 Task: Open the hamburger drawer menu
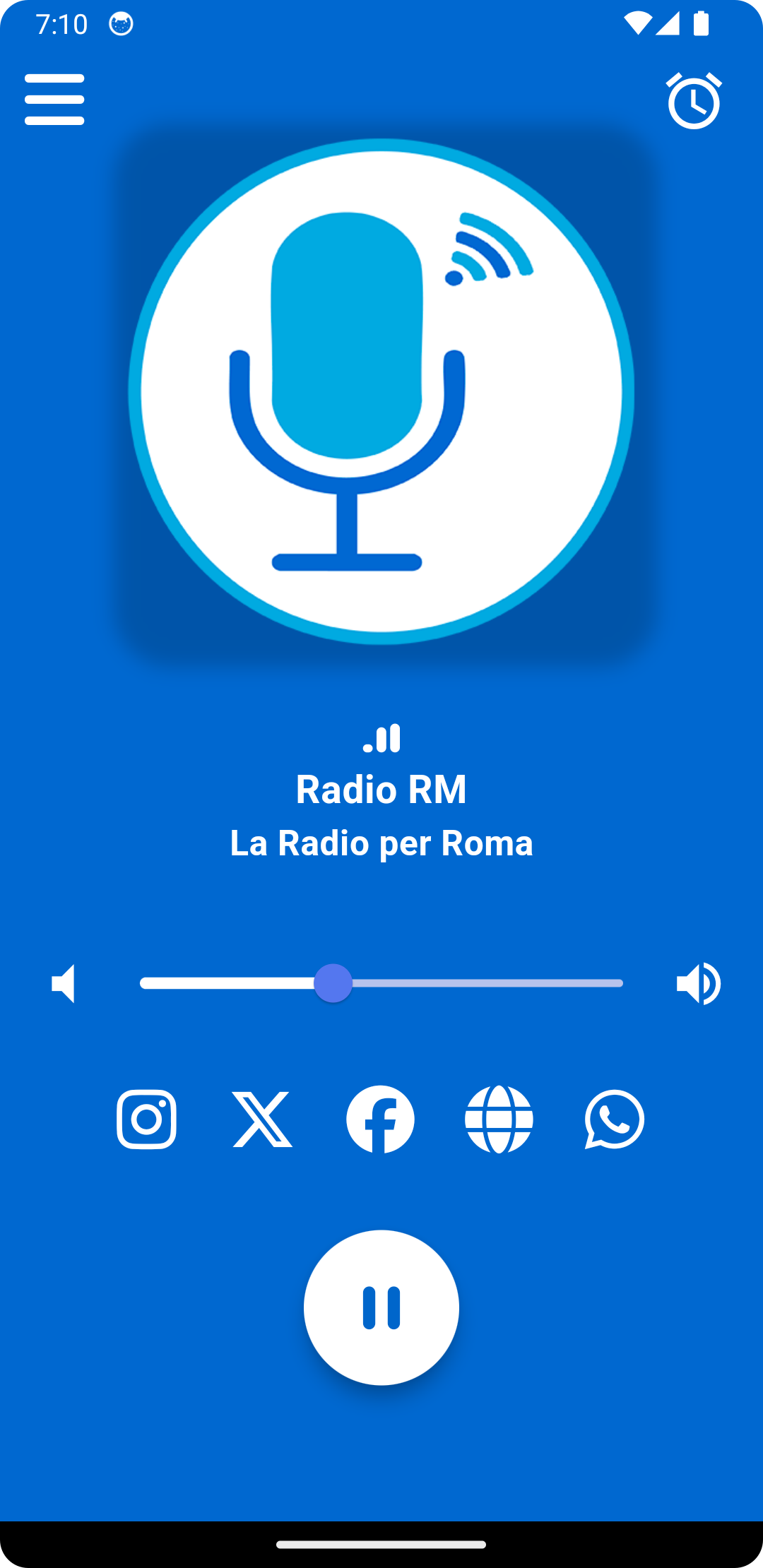tap(54, 100)
